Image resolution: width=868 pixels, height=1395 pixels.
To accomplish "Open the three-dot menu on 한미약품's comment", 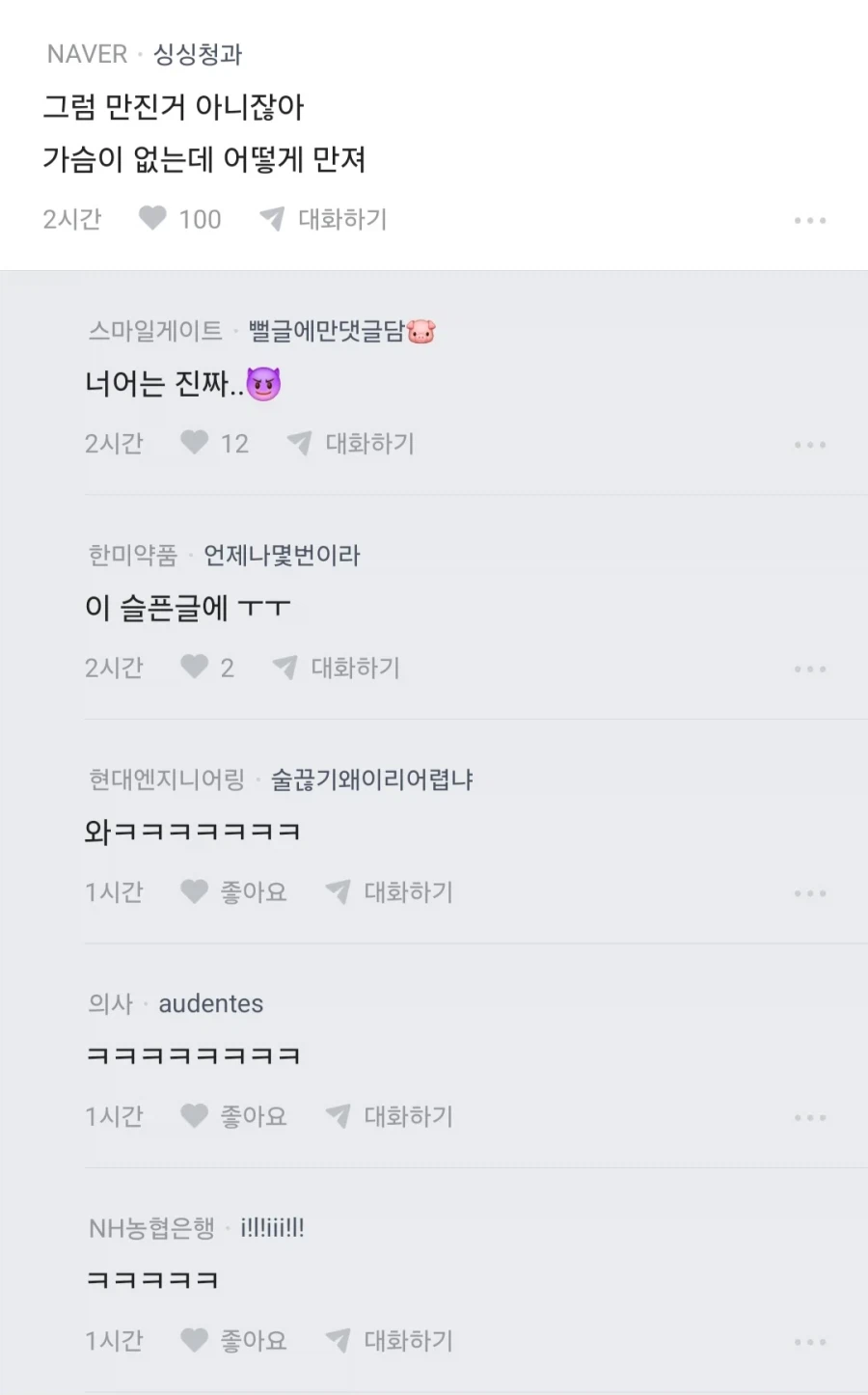I will tap(809, 668).
